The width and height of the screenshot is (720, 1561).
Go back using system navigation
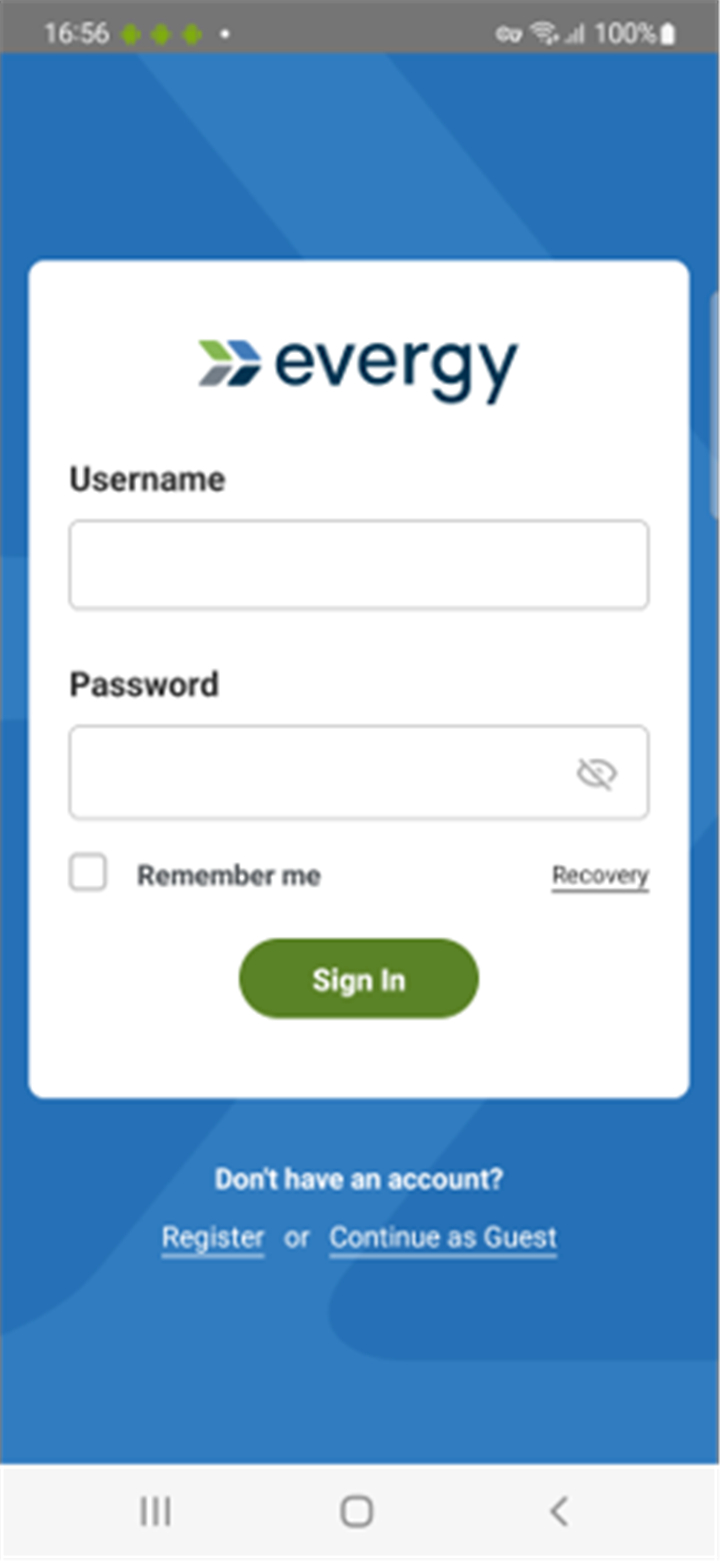560,1511
